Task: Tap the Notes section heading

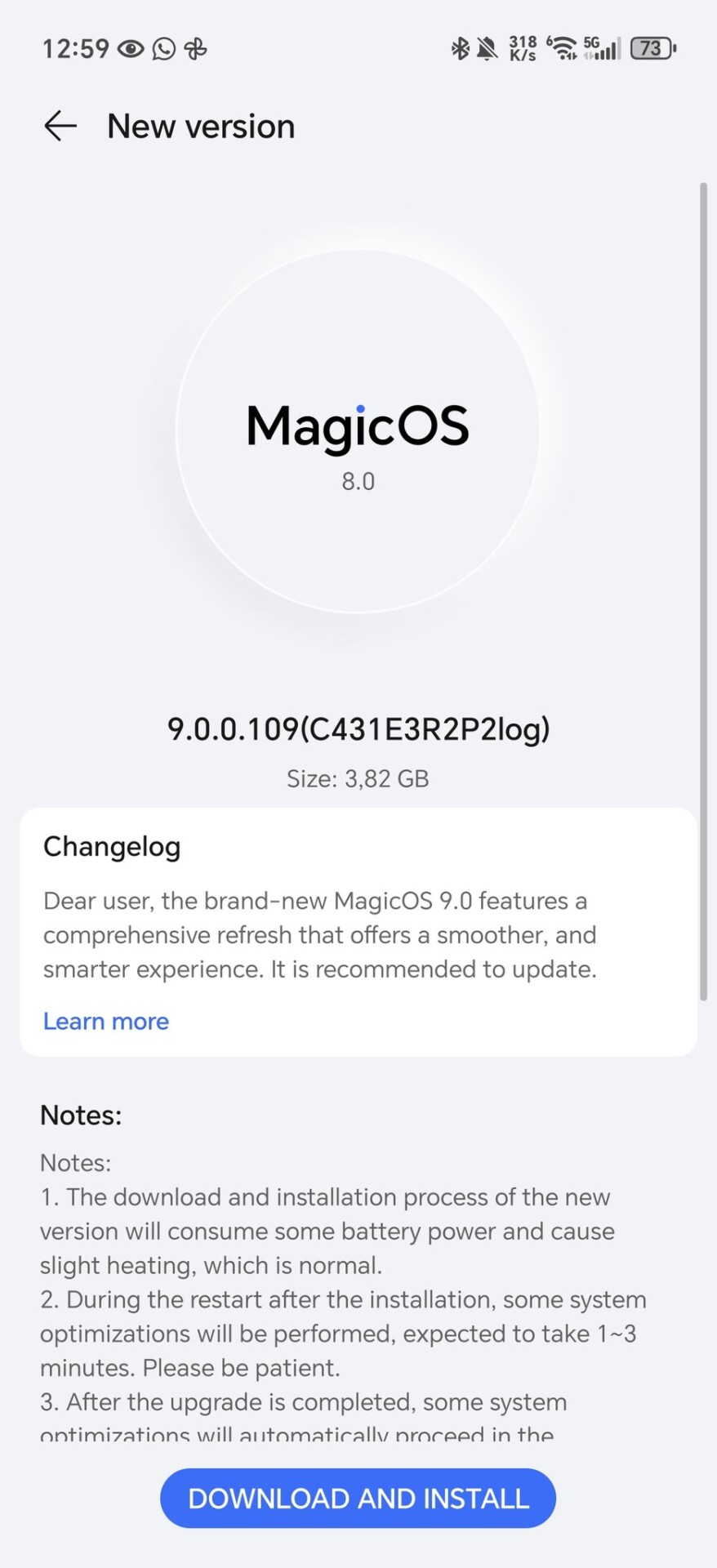Action: tap(80, 1115)
